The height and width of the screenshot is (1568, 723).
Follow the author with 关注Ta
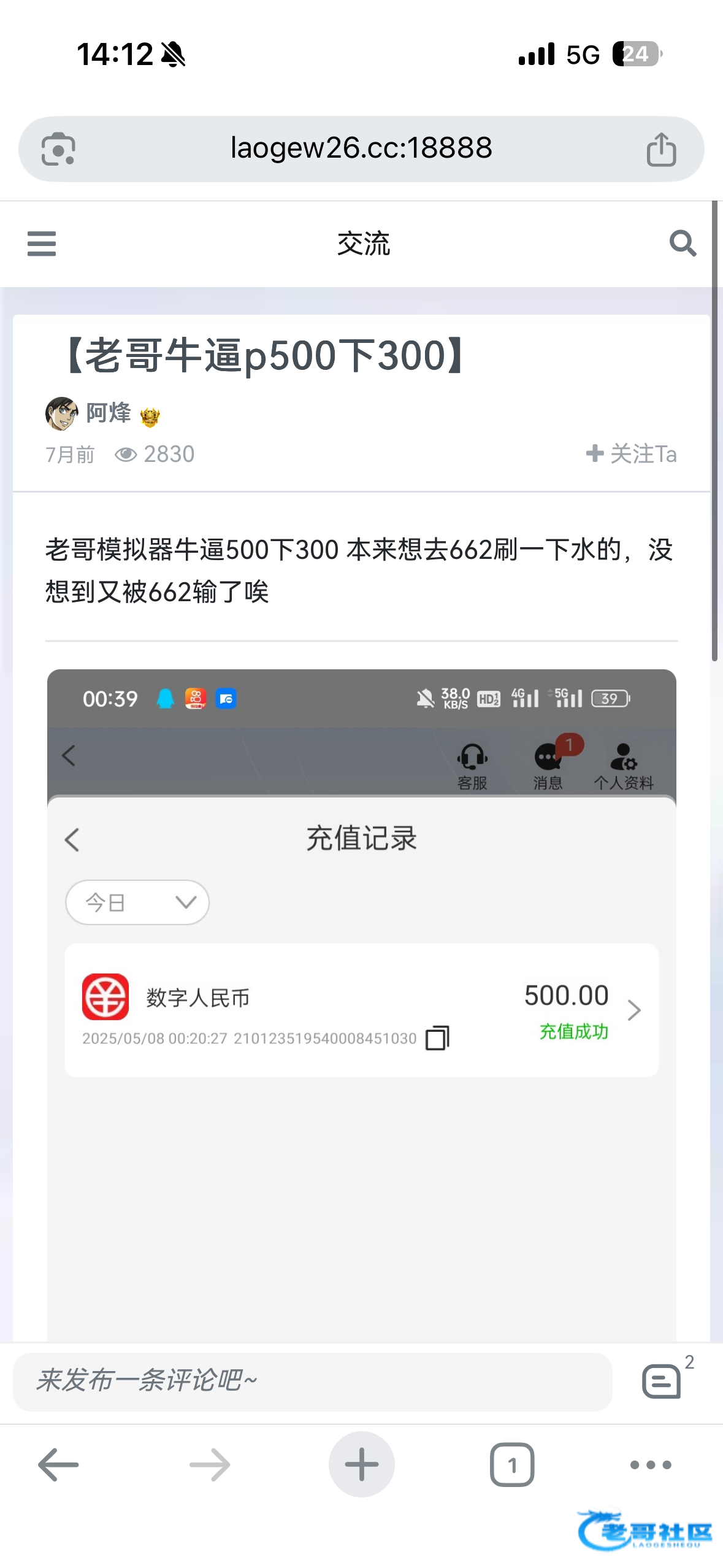click(632, 454)
